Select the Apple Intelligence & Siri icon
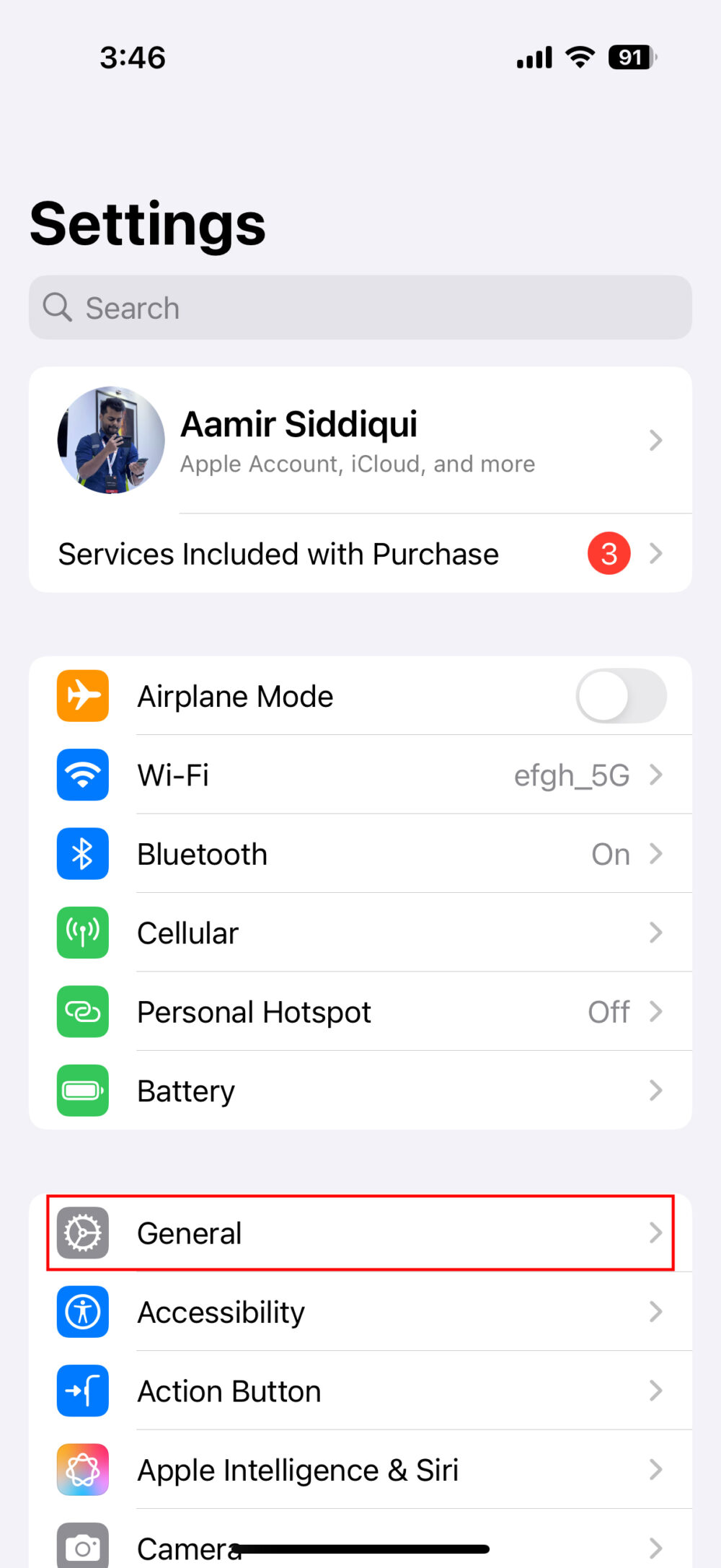 pos(82,1469)
